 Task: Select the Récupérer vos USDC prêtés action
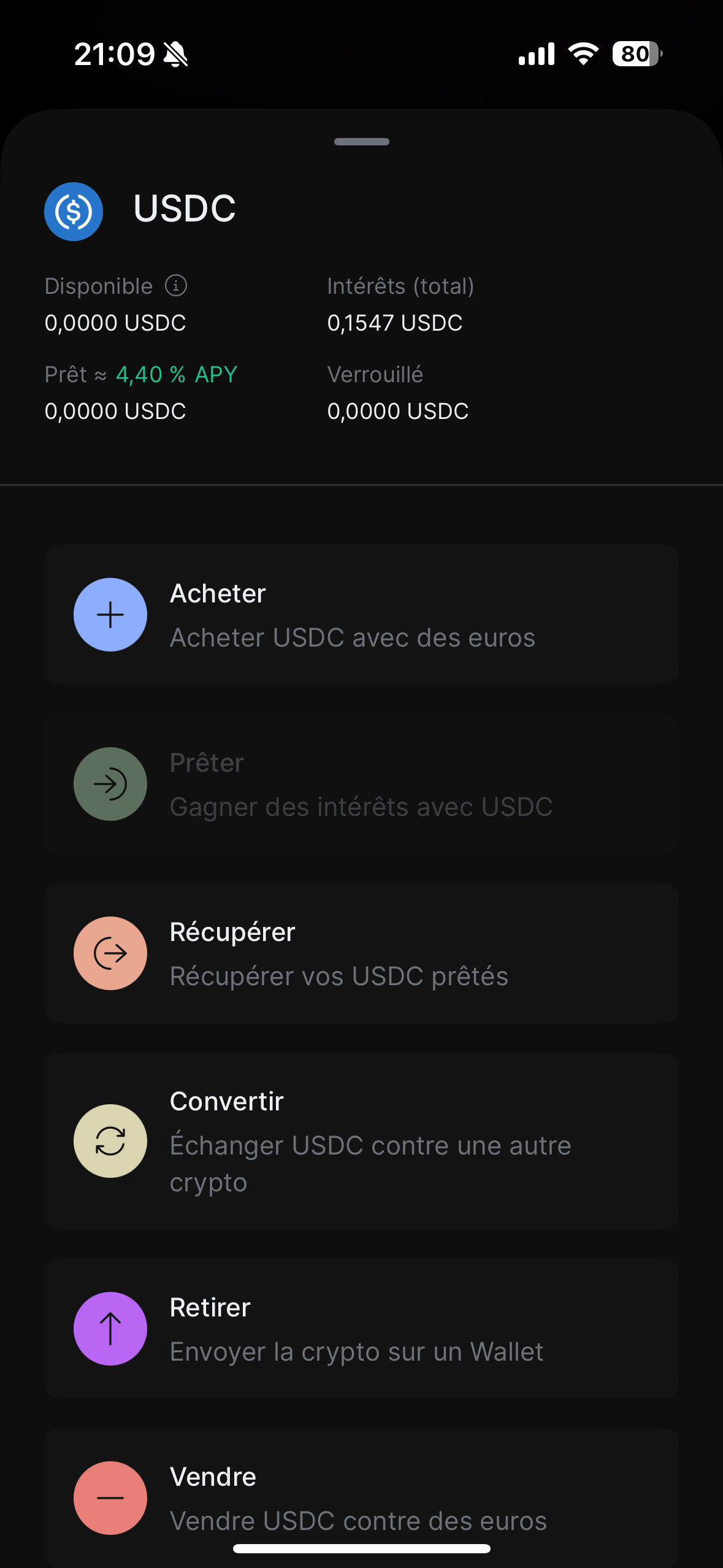(361, 953)
